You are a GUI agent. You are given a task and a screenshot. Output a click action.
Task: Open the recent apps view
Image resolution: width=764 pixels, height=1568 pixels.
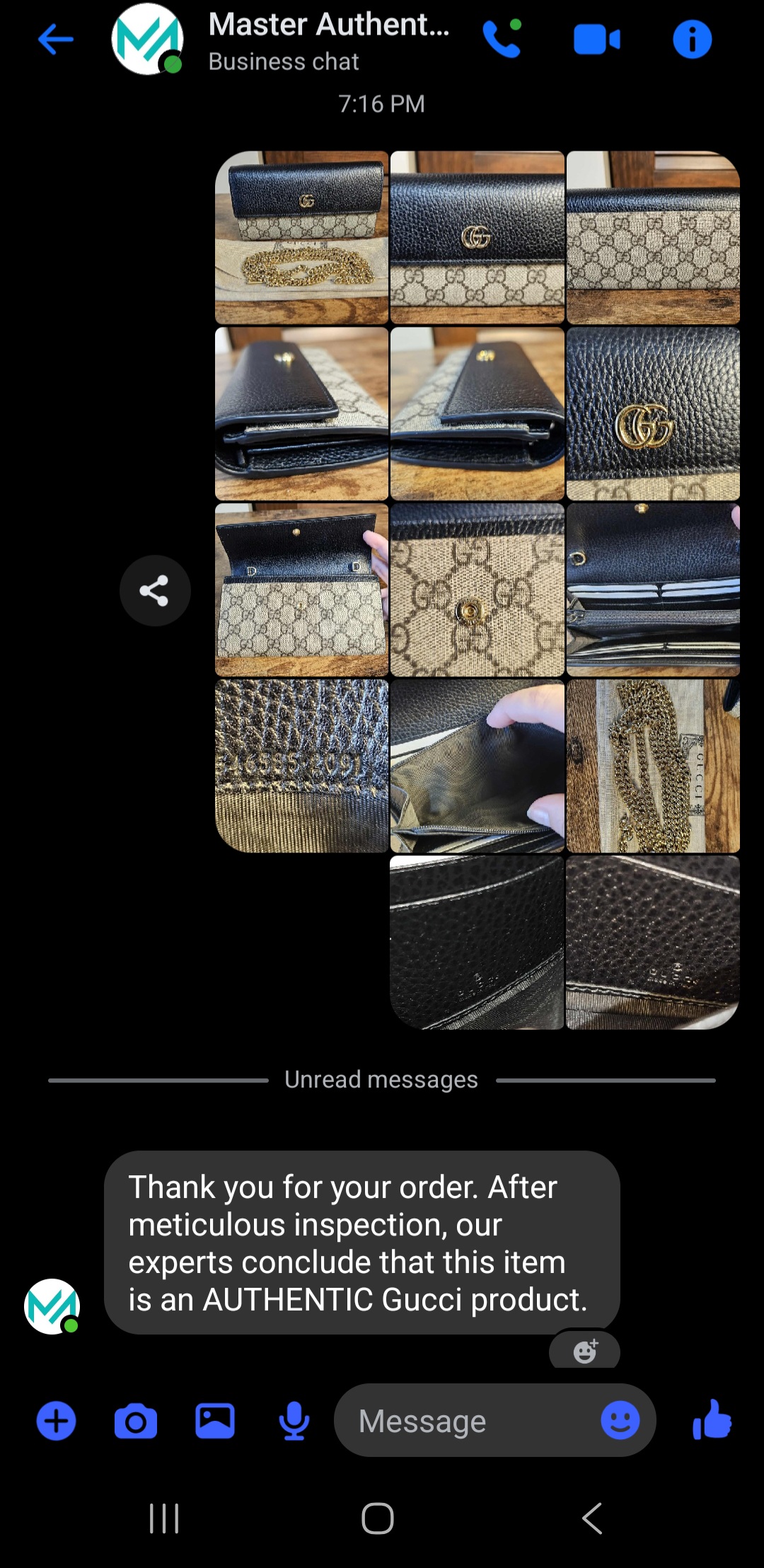(x=164, y=1518)
